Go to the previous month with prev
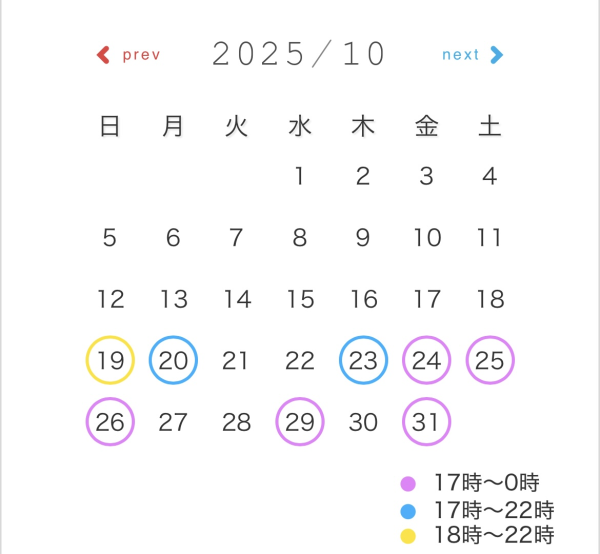This screenshot has width=600, height=554. [128, 55]
